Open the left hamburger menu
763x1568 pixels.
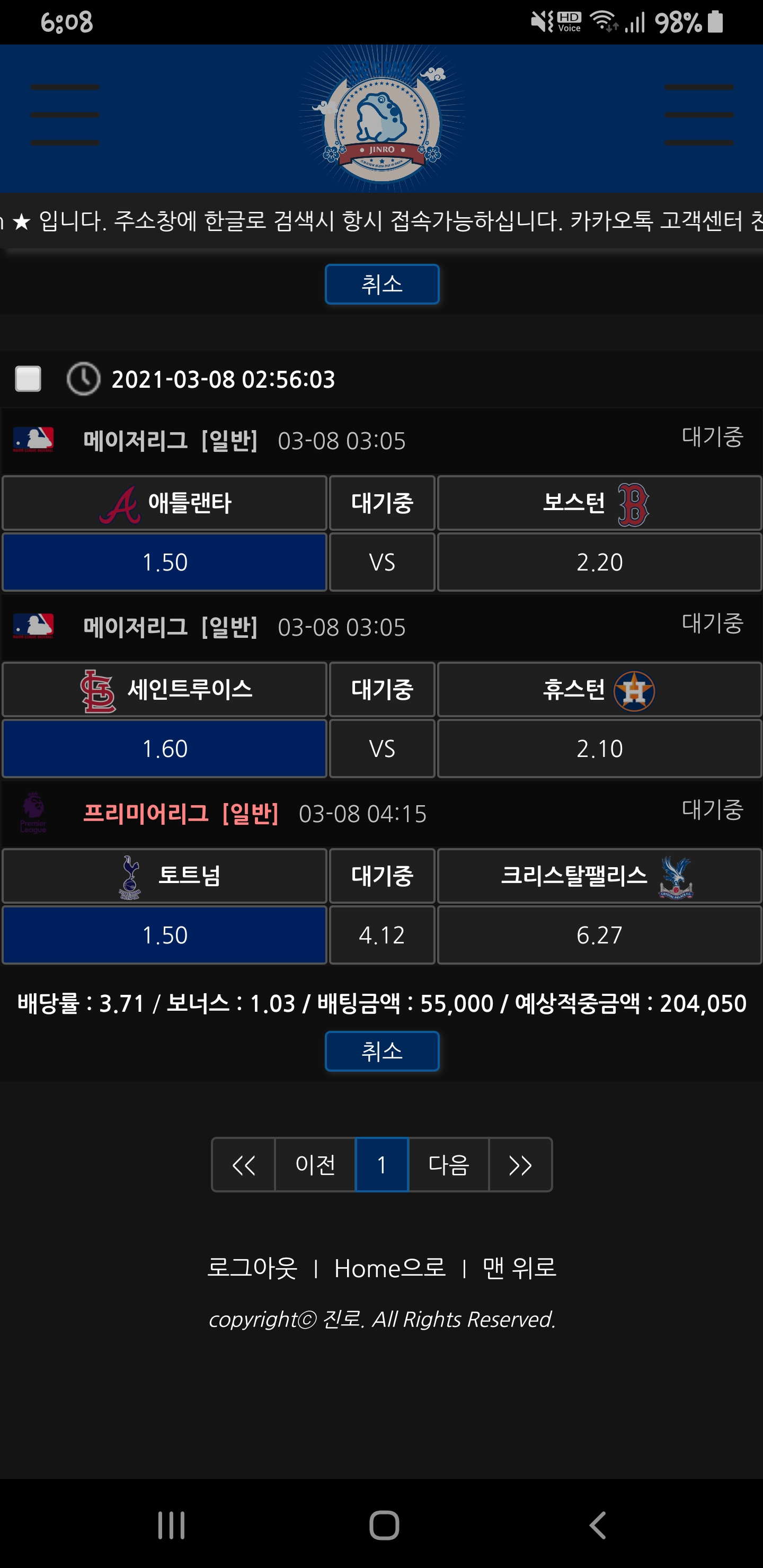click(x=65, y=115)
